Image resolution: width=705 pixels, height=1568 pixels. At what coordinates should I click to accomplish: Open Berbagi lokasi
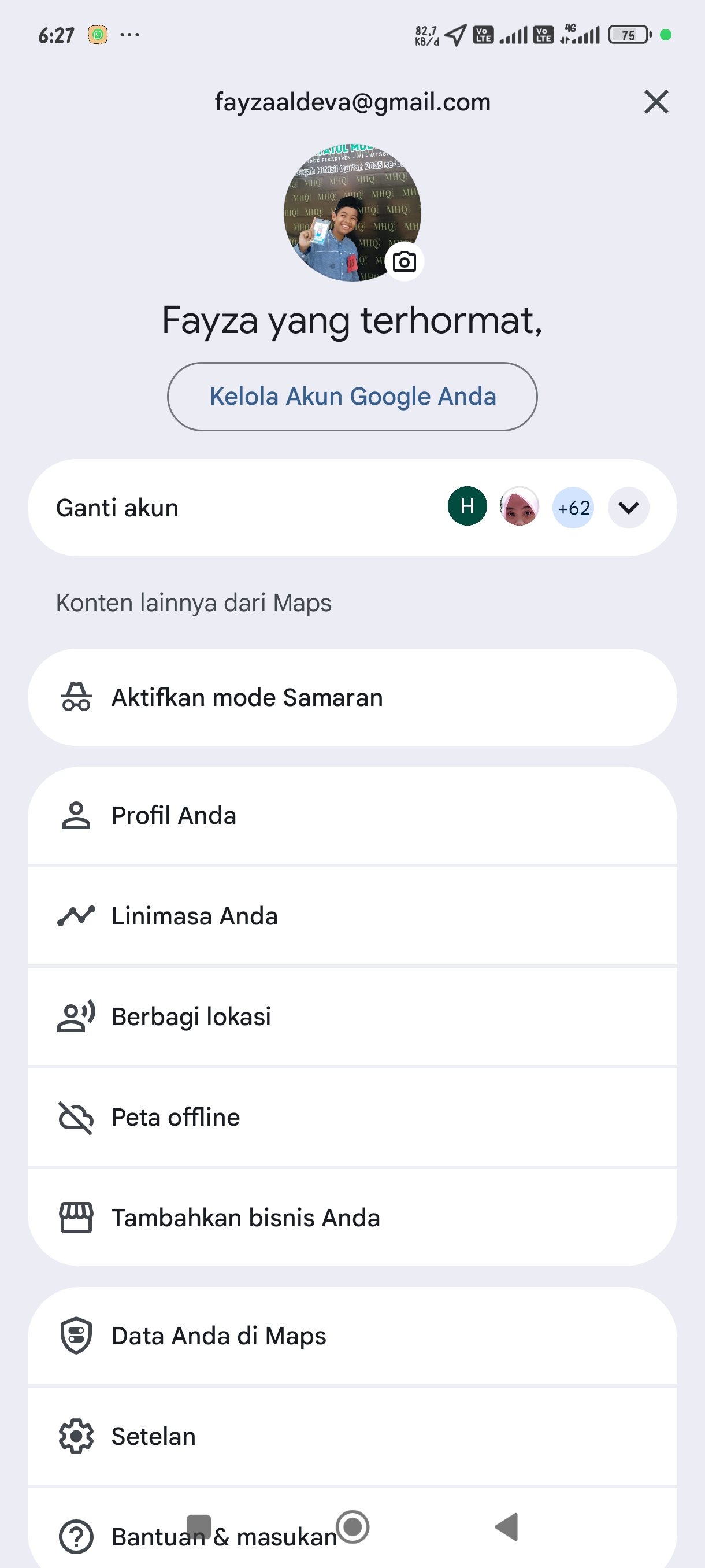tap(352, 1016)
